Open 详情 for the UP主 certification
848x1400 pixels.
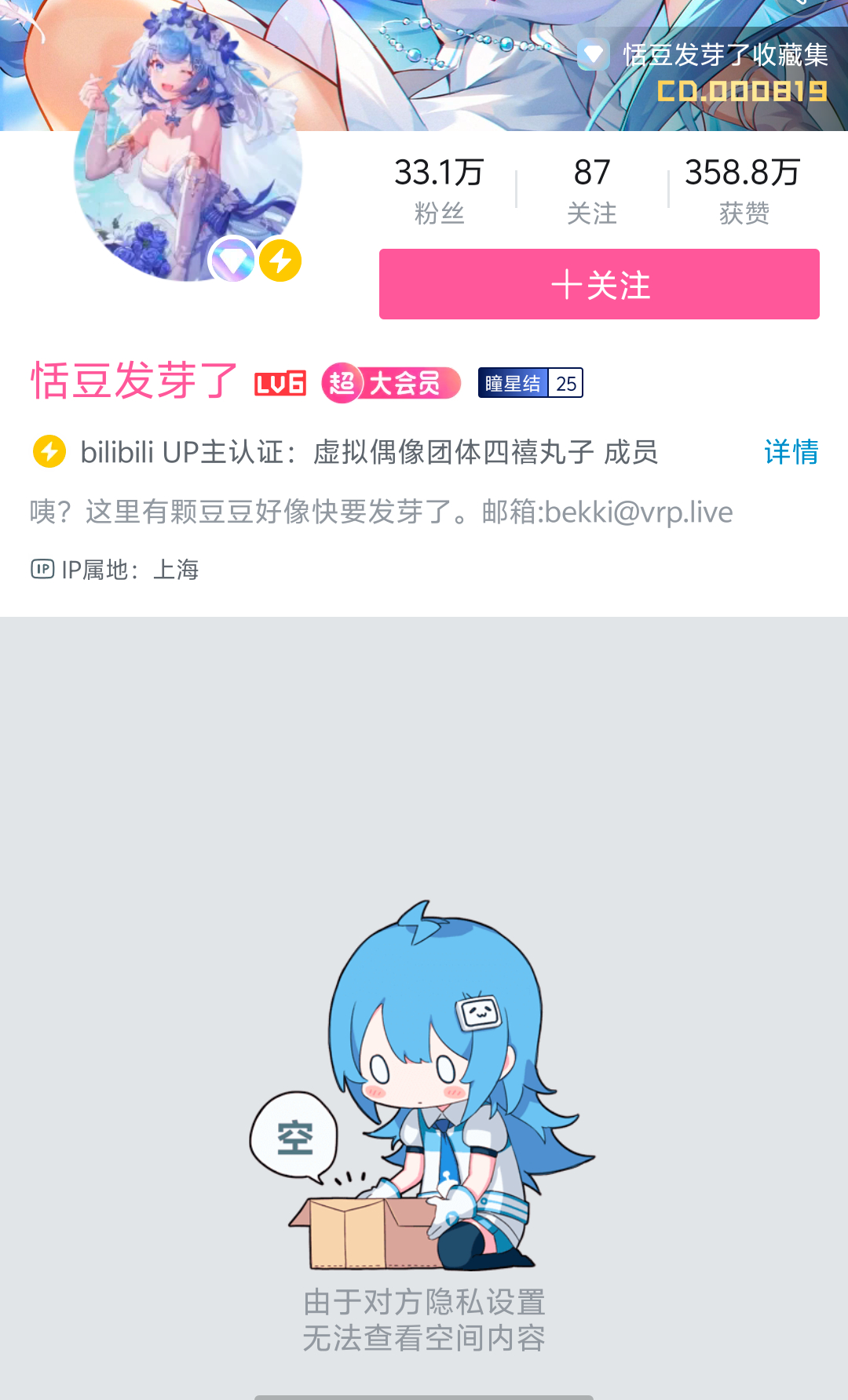[791, 452]
